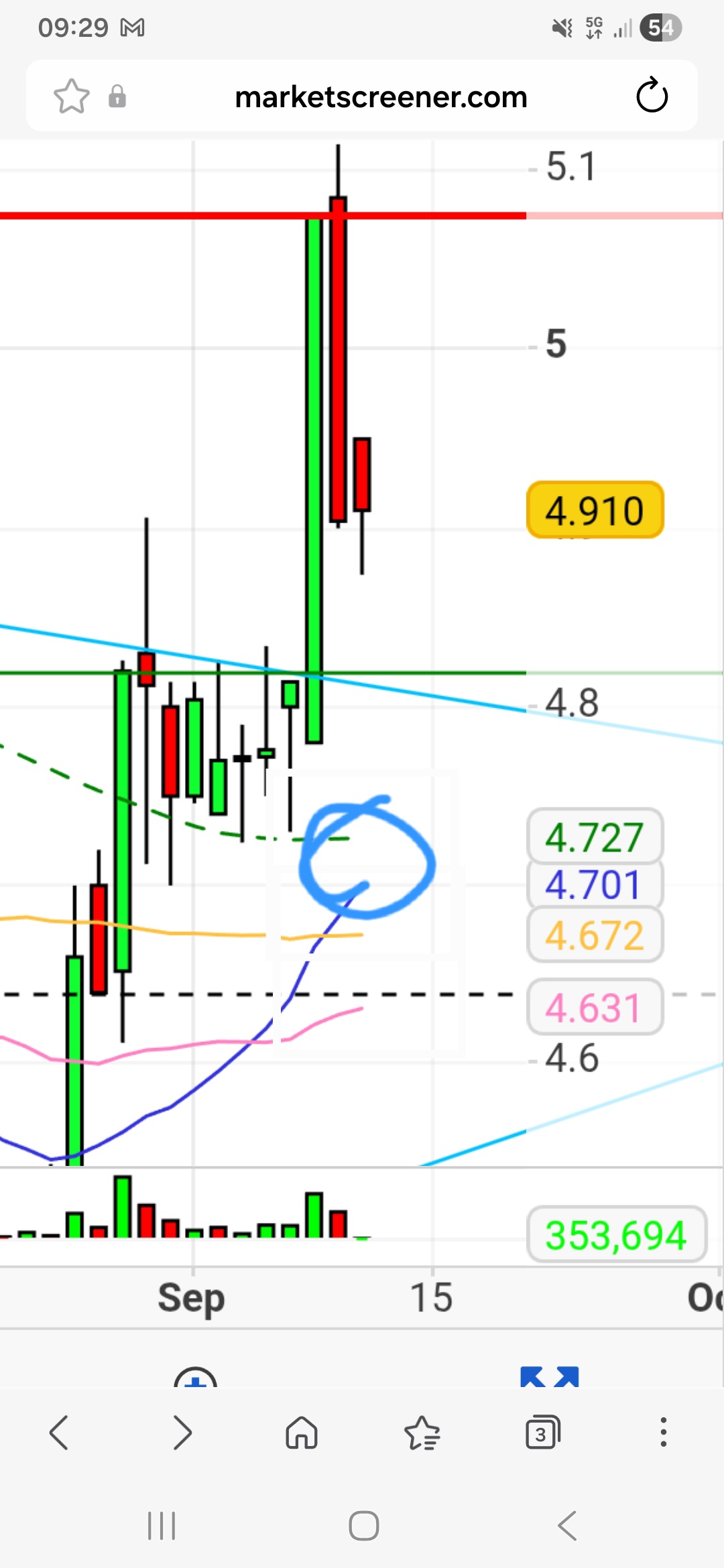The width and height of the screenshot is (724, 1568).
Task: Go forward in browser history
Action: (182, 1433)
